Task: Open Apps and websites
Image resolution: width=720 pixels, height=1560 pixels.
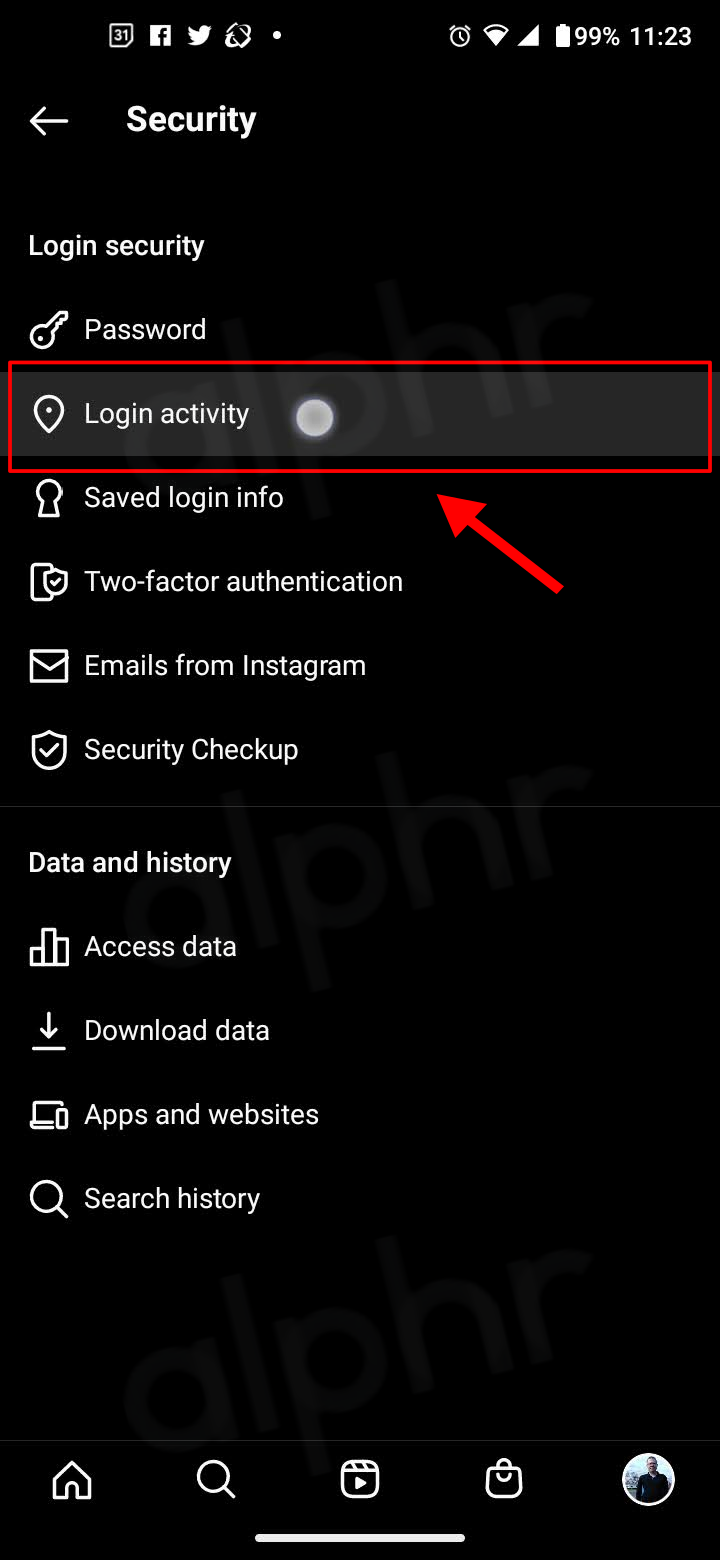Action: (x=360, y=1114)
